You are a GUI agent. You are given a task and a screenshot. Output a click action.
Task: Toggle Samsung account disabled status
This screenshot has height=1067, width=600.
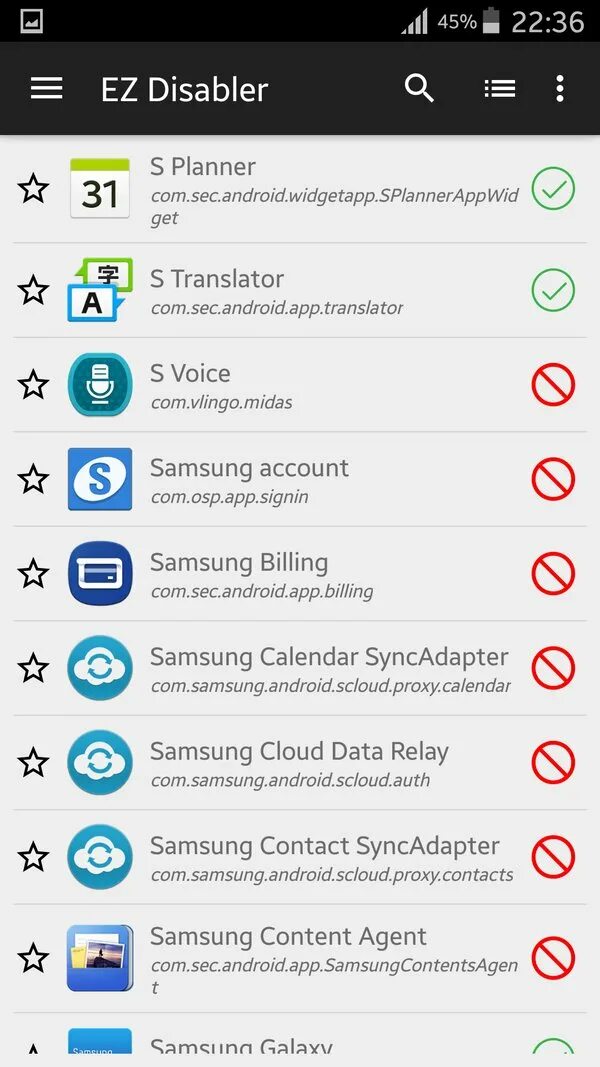552,479
